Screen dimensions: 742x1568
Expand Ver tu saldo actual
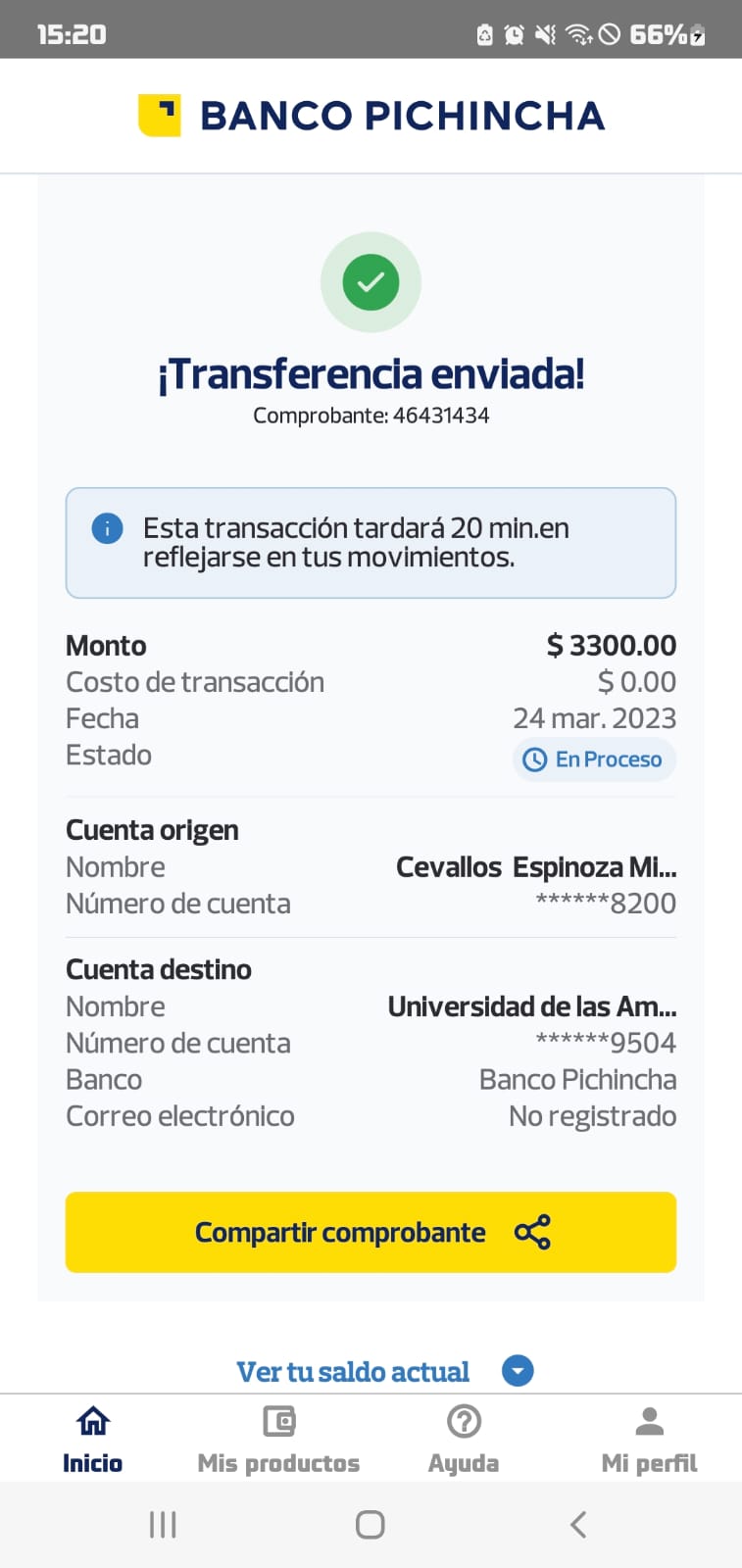(383, 1371)
